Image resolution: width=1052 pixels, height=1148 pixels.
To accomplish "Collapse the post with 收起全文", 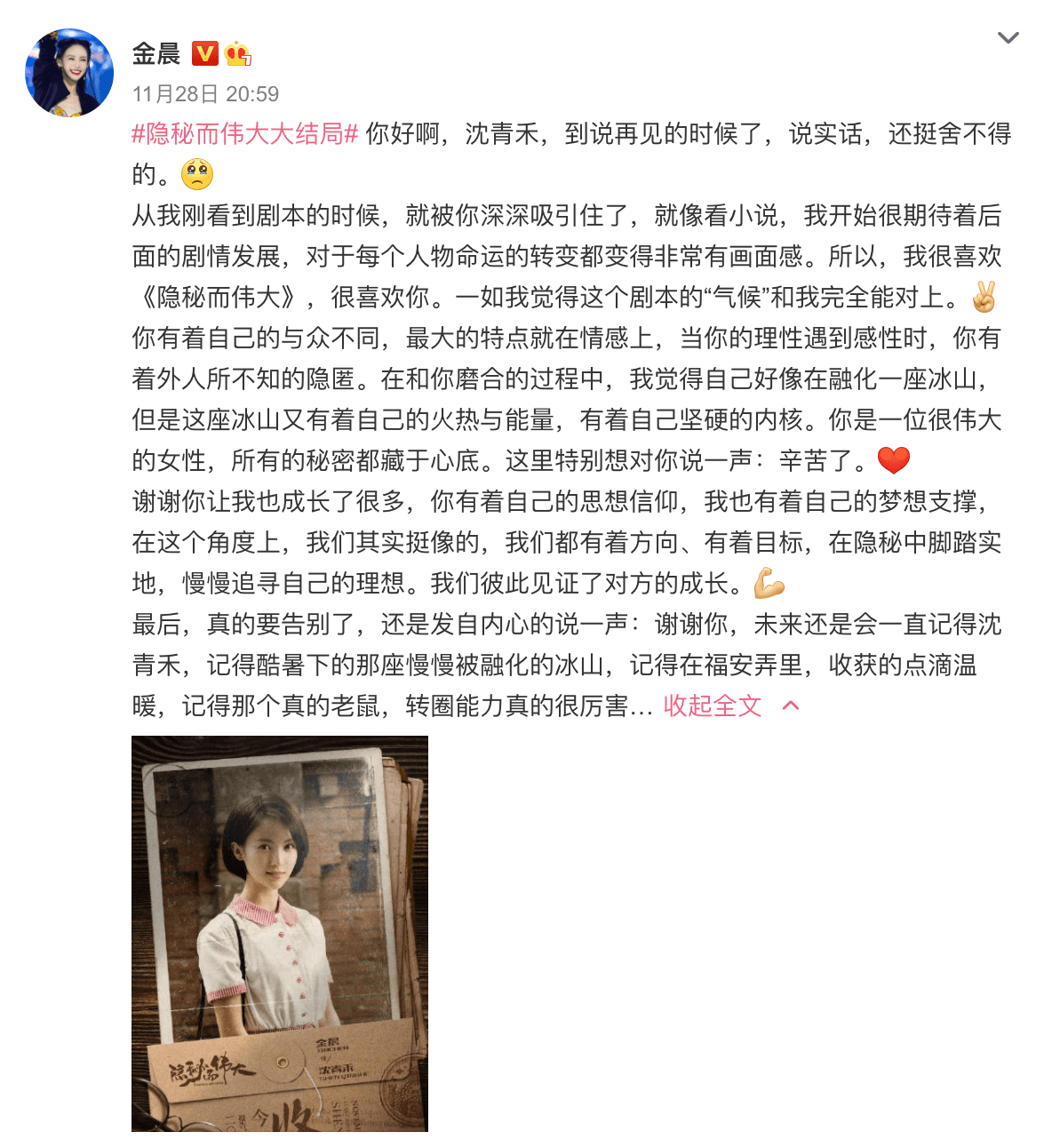I will [x=713, y=706].
